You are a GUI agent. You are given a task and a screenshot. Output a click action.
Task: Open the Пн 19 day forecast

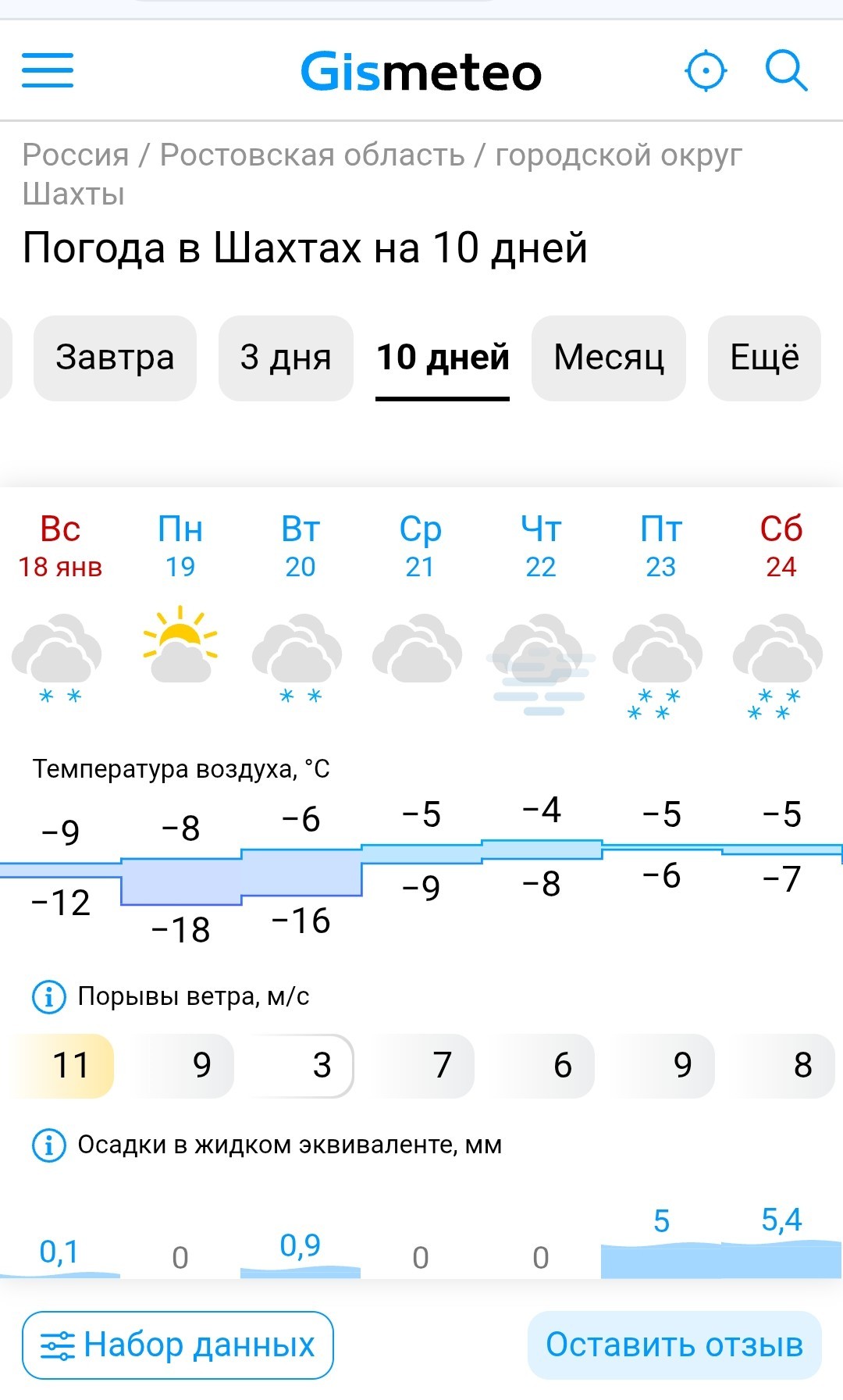click(180, 546)
